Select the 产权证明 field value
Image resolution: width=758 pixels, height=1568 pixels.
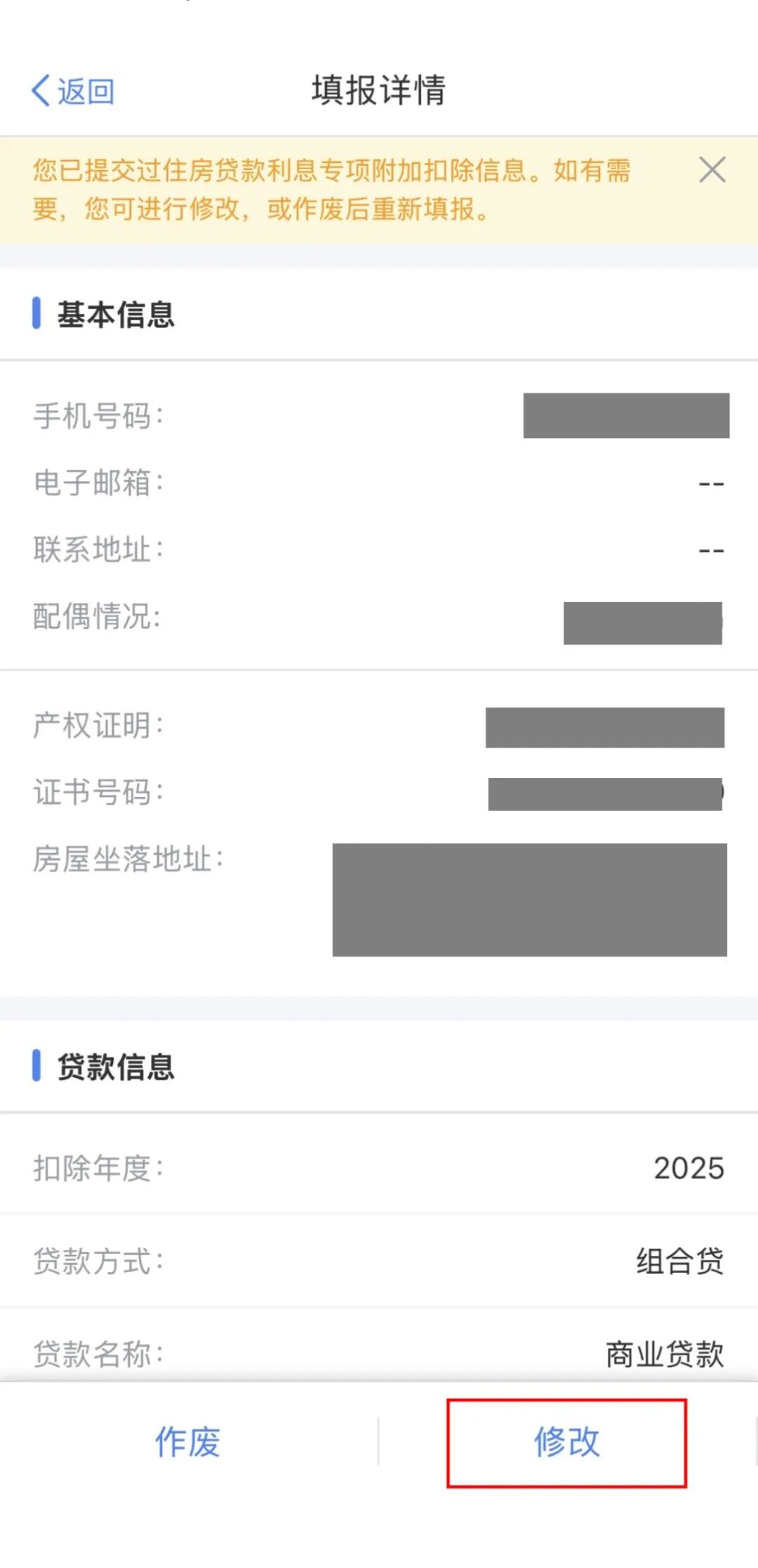click(605, 728)
